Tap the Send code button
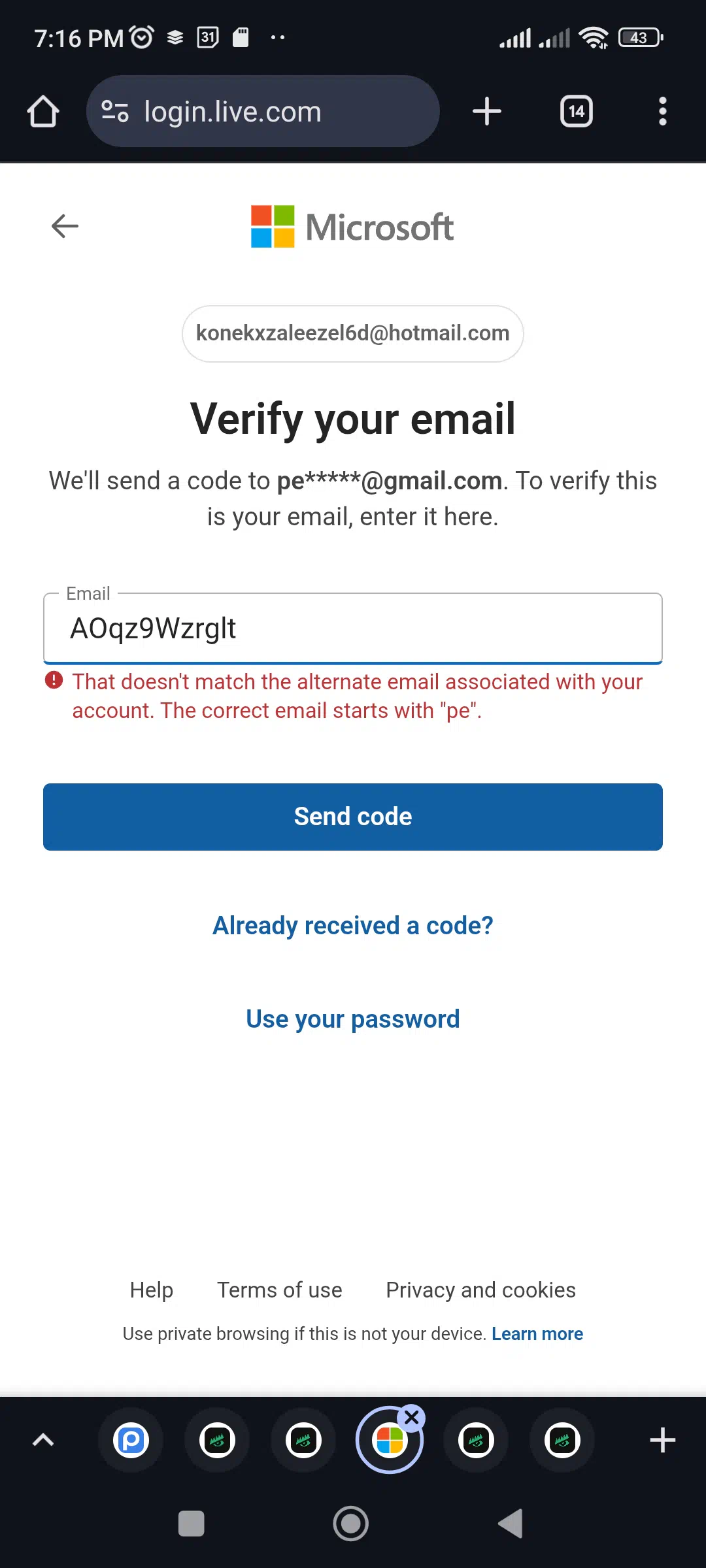Image resolution: width=706 pixels, height=1568 pixels. pyautogui.click(x=353, y=817)
